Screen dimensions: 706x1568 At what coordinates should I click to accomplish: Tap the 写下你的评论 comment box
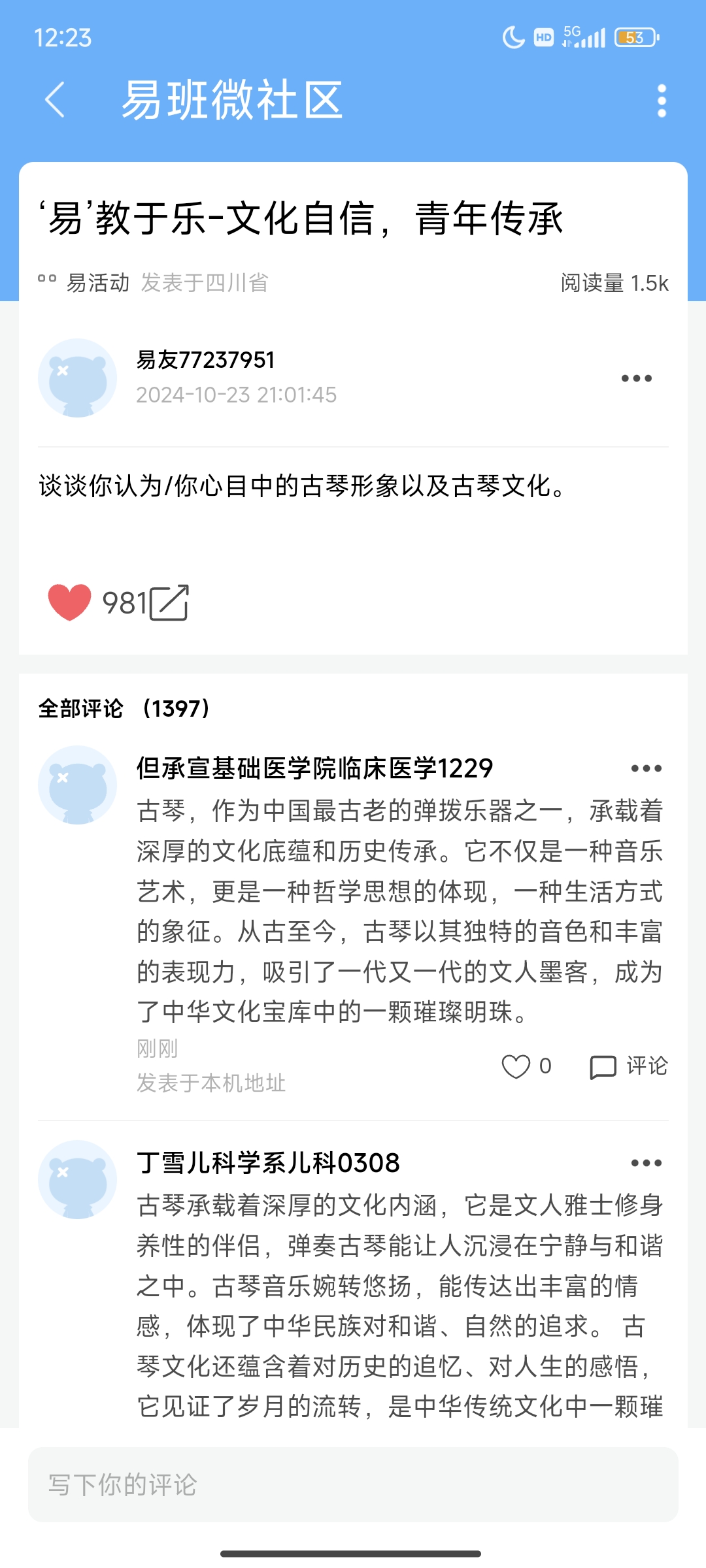tap(353, 1484)
